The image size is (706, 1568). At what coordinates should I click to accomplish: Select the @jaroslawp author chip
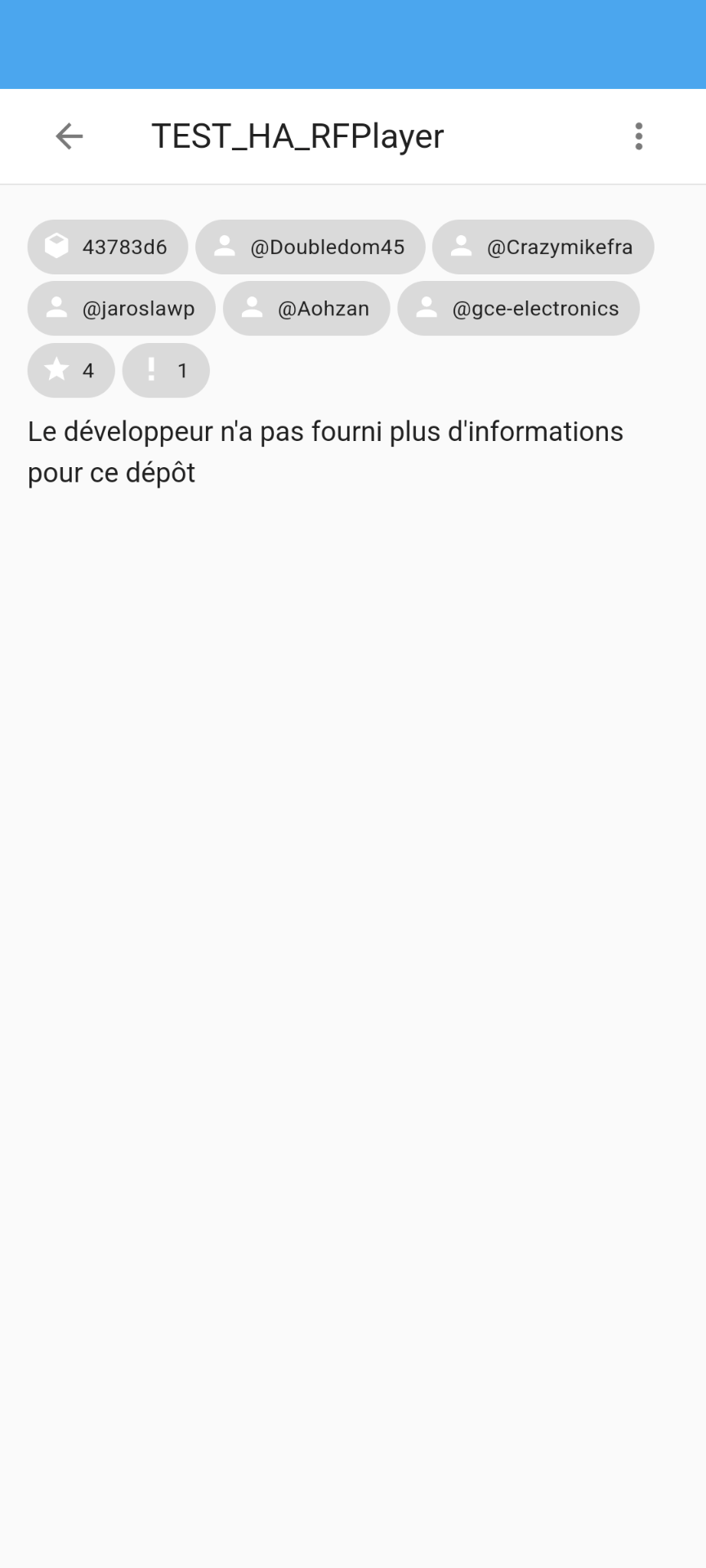pyautogui.click(x=122, y=309)
